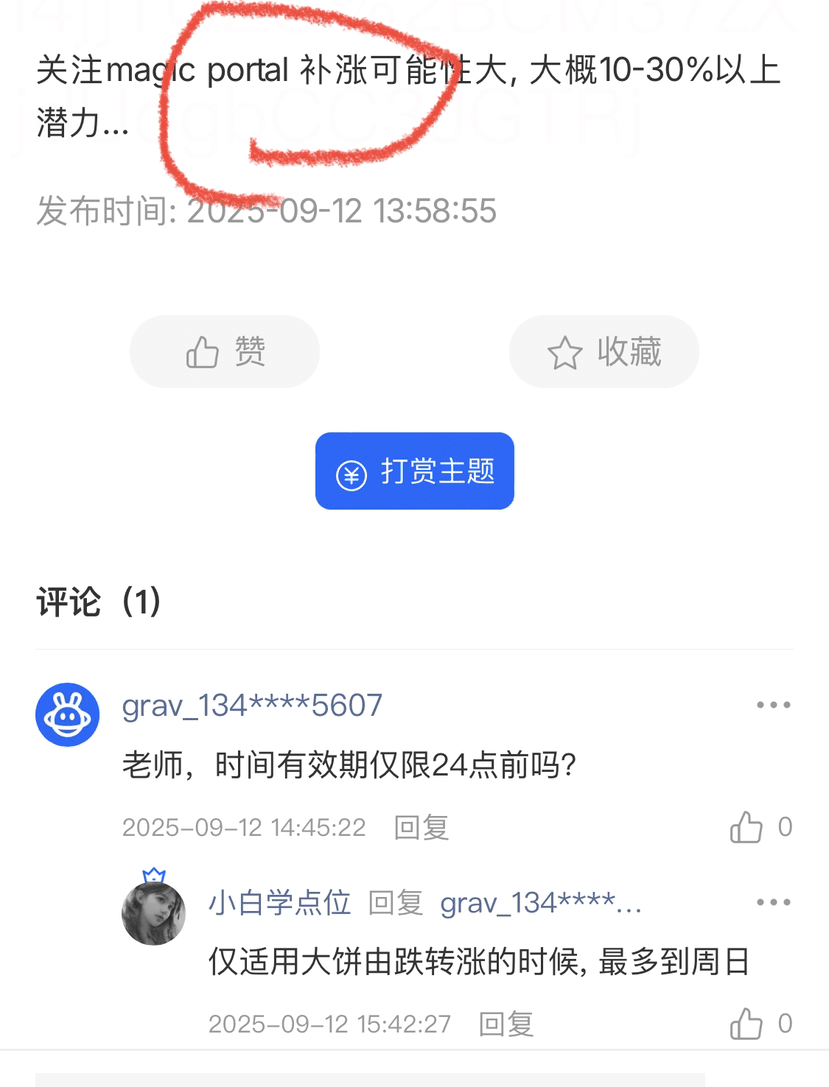
Task: Tap the 打赏主题 tip button
Action: 414,472
